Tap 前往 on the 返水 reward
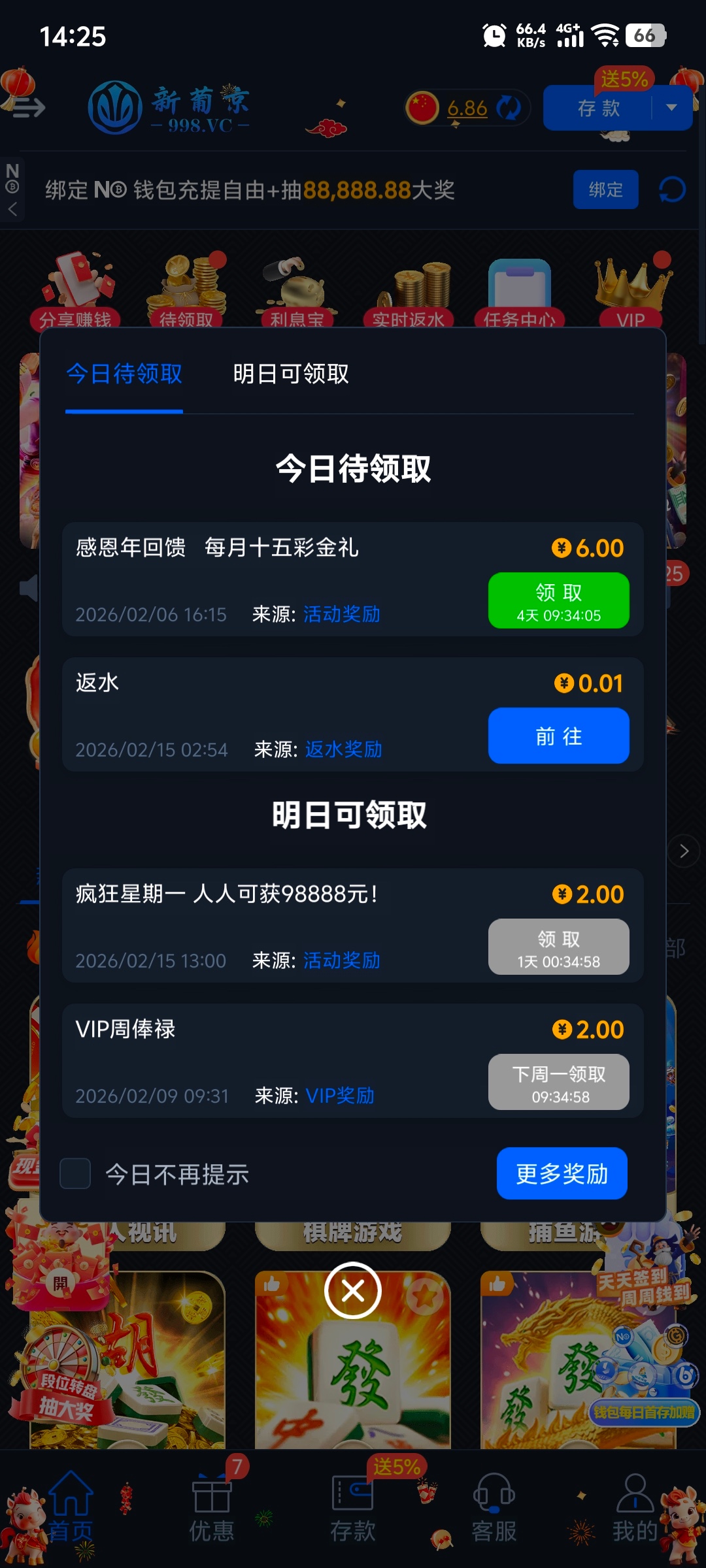The width and height of the screenshot is (706, 1568). 558,736
